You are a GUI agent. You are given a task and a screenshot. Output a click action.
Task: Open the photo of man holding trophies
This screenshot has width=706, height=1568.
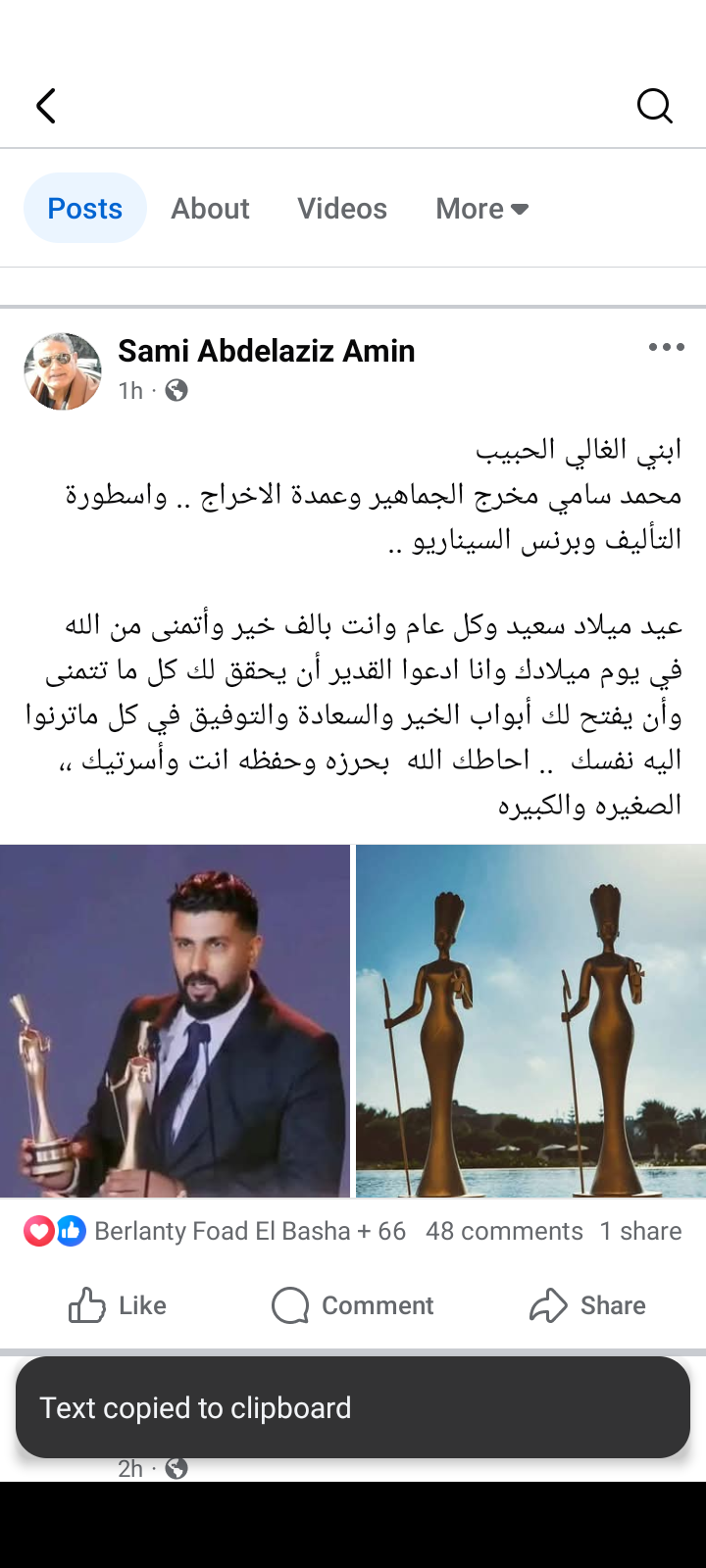[175, 1020]
